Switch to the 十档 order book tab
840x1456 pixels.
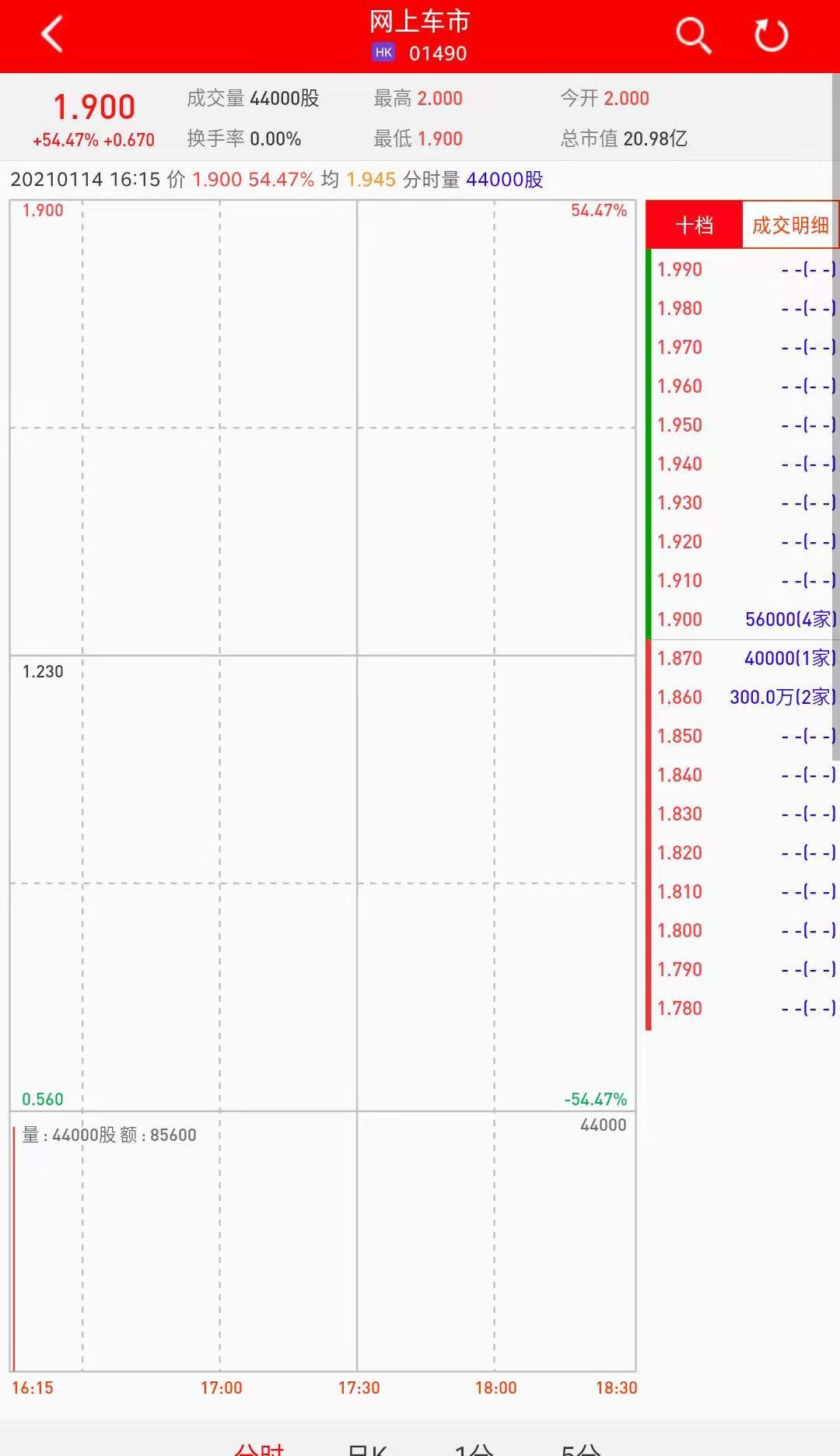pos(694,226)
